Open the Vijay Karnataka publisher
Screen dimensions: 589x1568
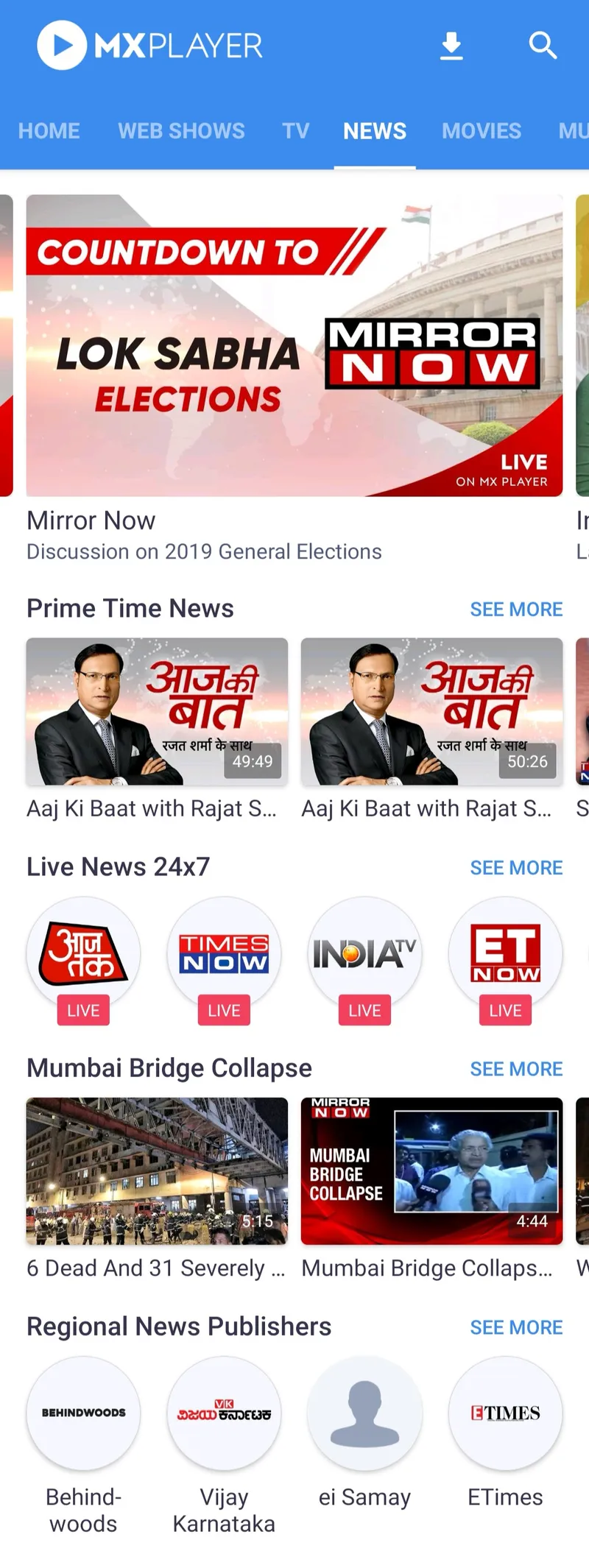tap(224, 1413)
